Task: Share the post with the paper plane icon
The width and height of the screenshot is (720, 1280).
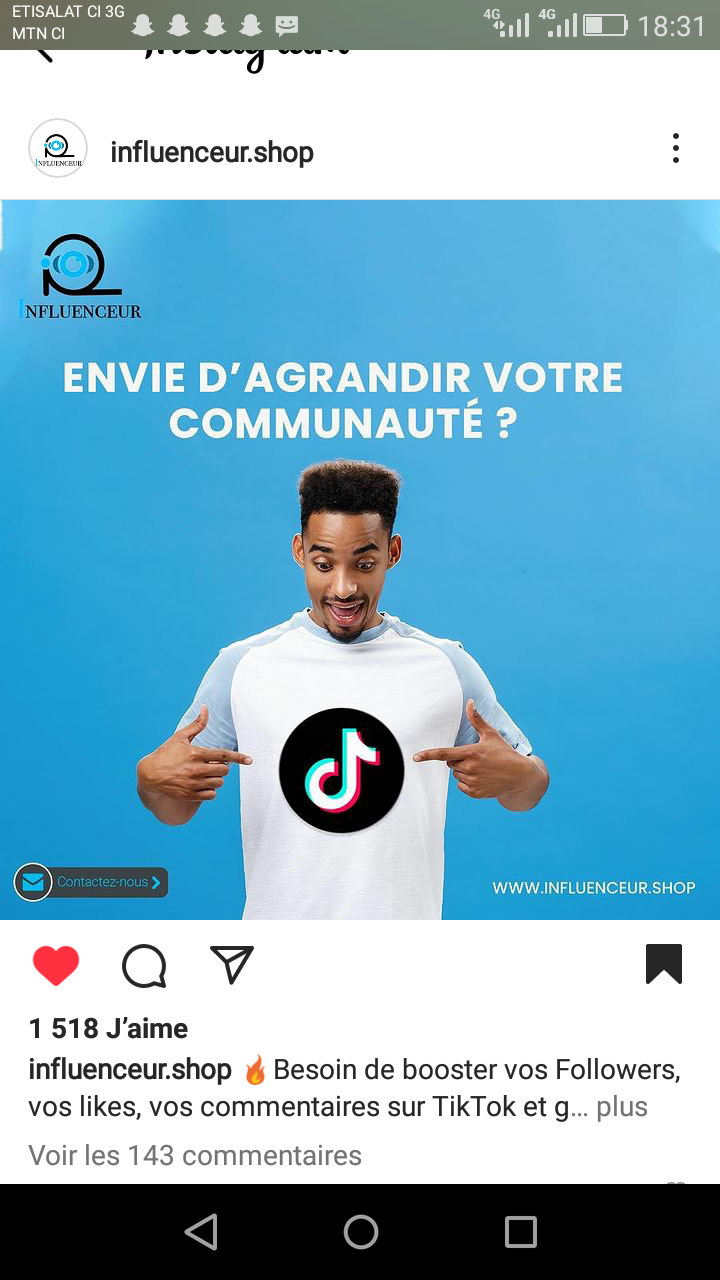Action: coord(232,965)
